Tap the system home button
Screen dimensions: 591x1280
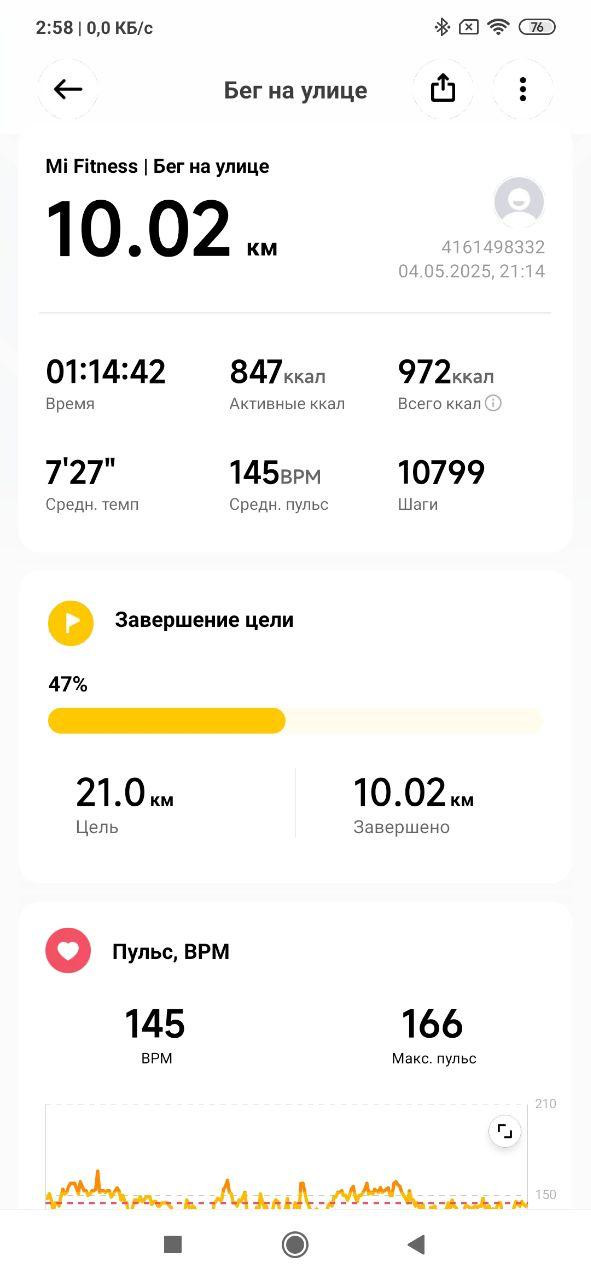click(x=295, y=1244)
